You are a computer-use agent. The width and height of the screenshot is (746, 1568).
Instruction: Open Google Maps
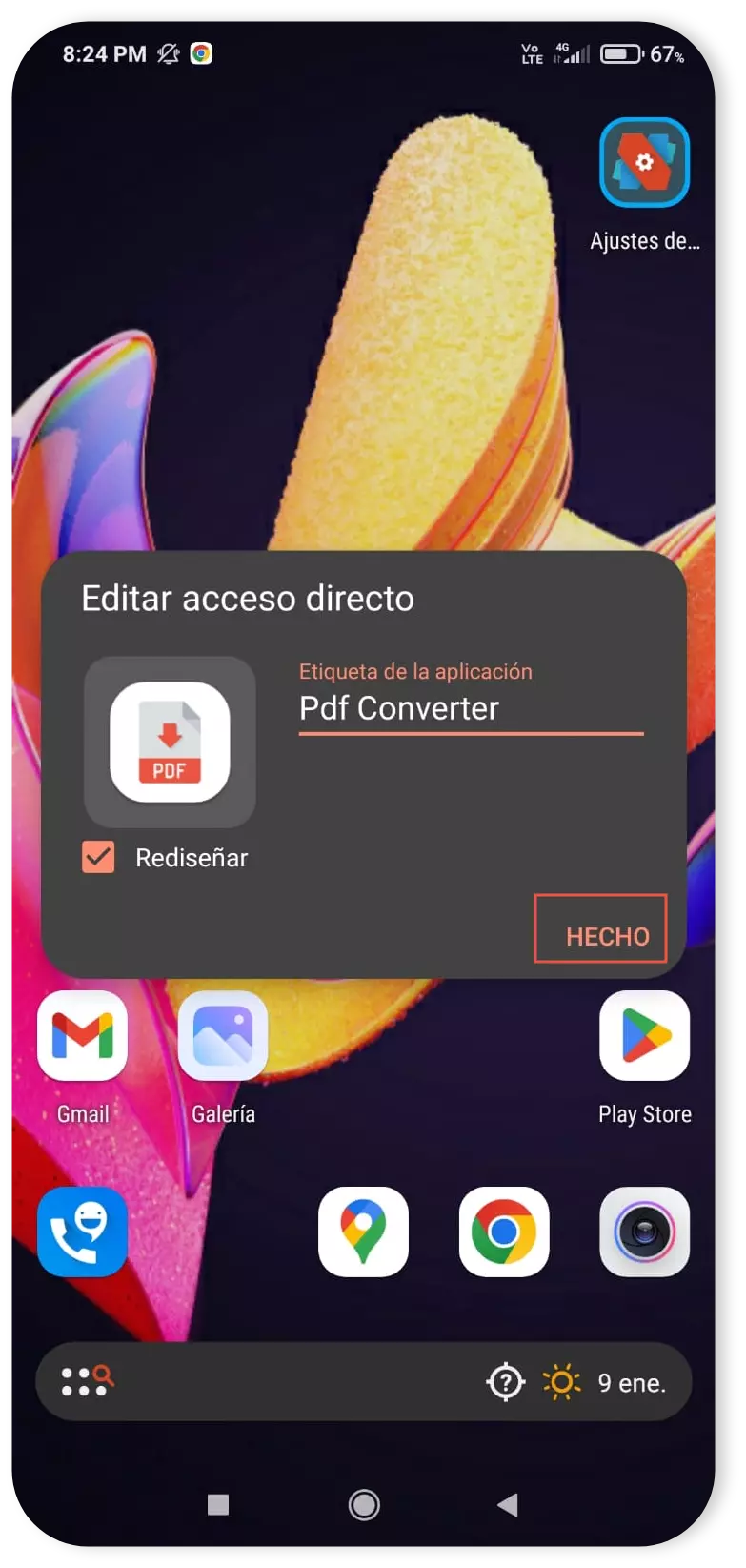tap(363, 1232)
